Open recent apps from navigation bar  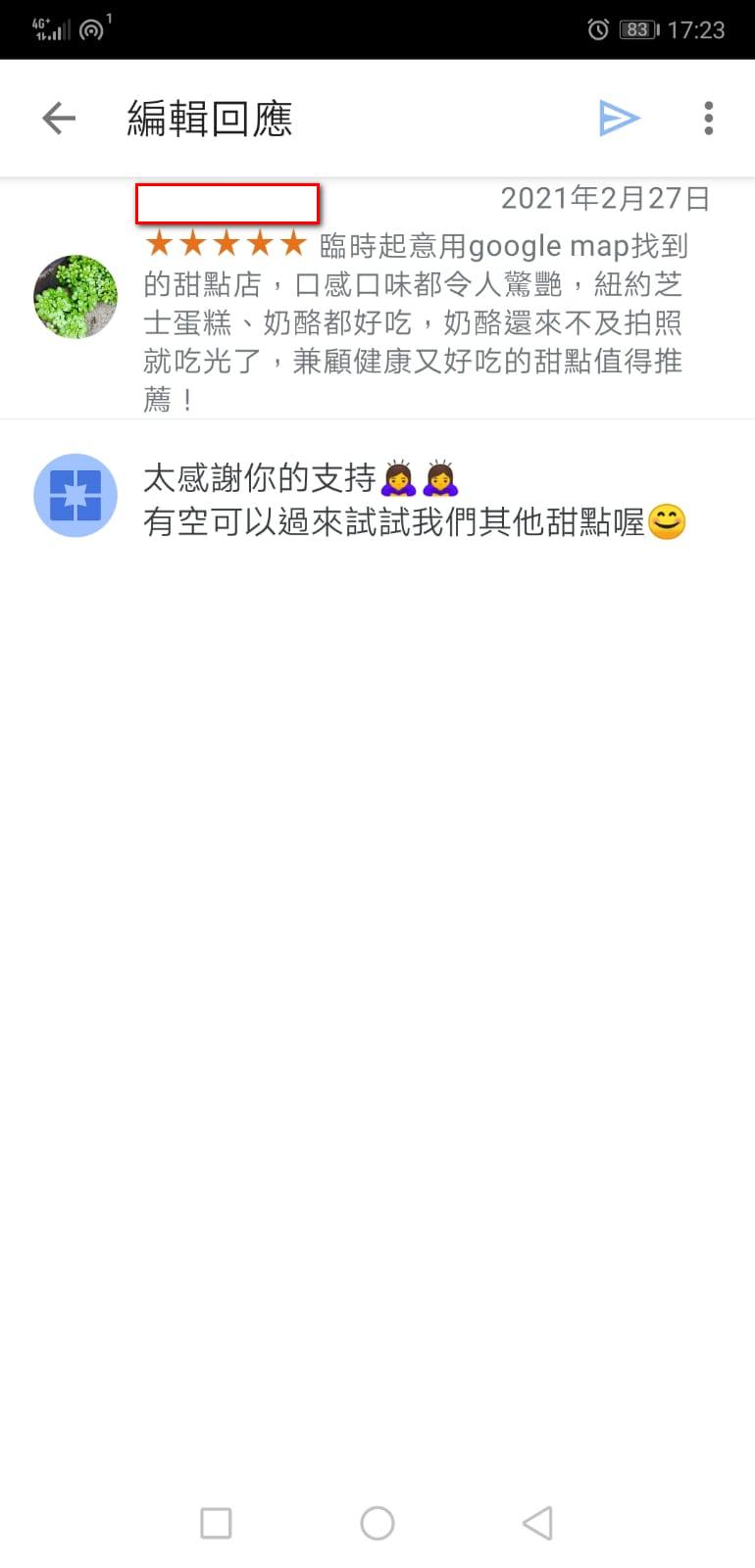click(x=216, y=1522)
